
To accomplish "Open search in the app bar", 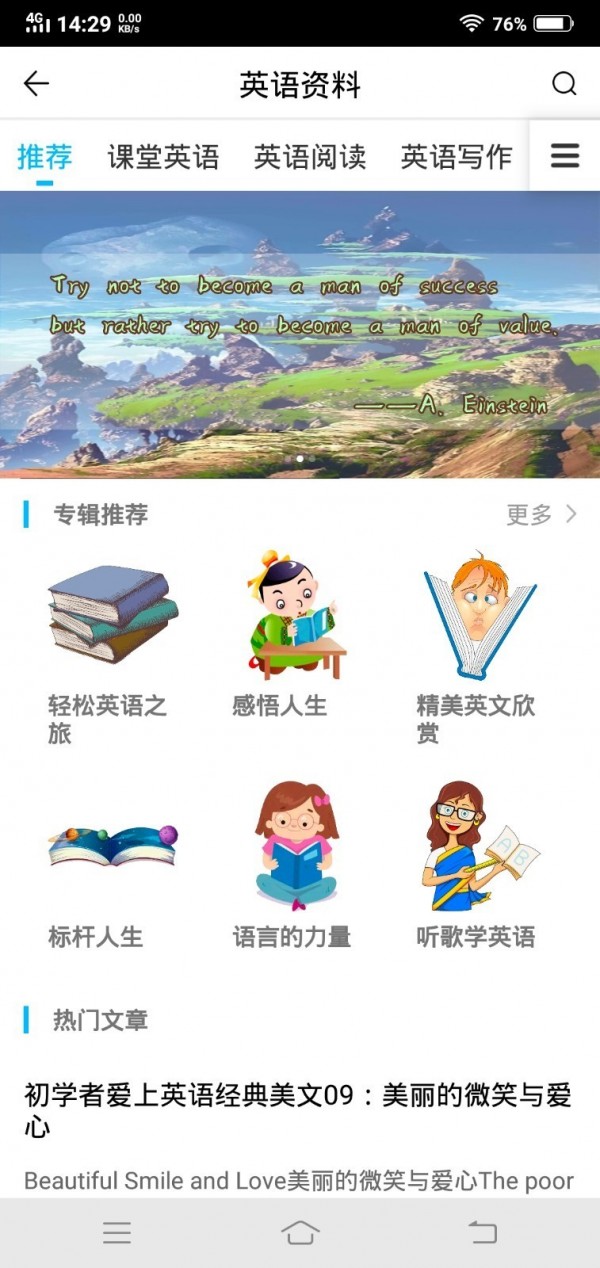I will (x=564, y=84).
